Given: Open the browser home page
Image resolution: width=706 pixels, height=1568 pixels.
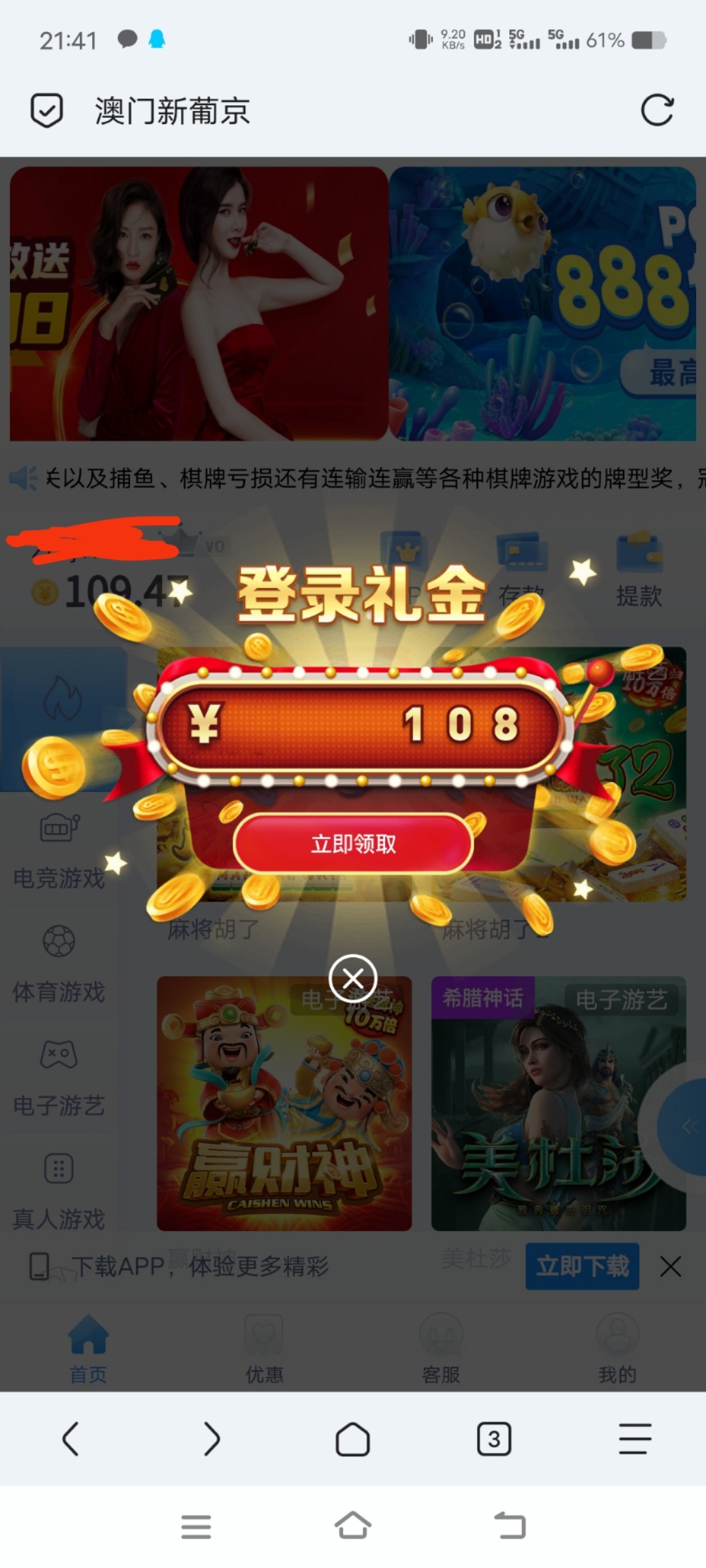Looking at the screenshot, I should pyautogui.click(x=353, y=1439).
